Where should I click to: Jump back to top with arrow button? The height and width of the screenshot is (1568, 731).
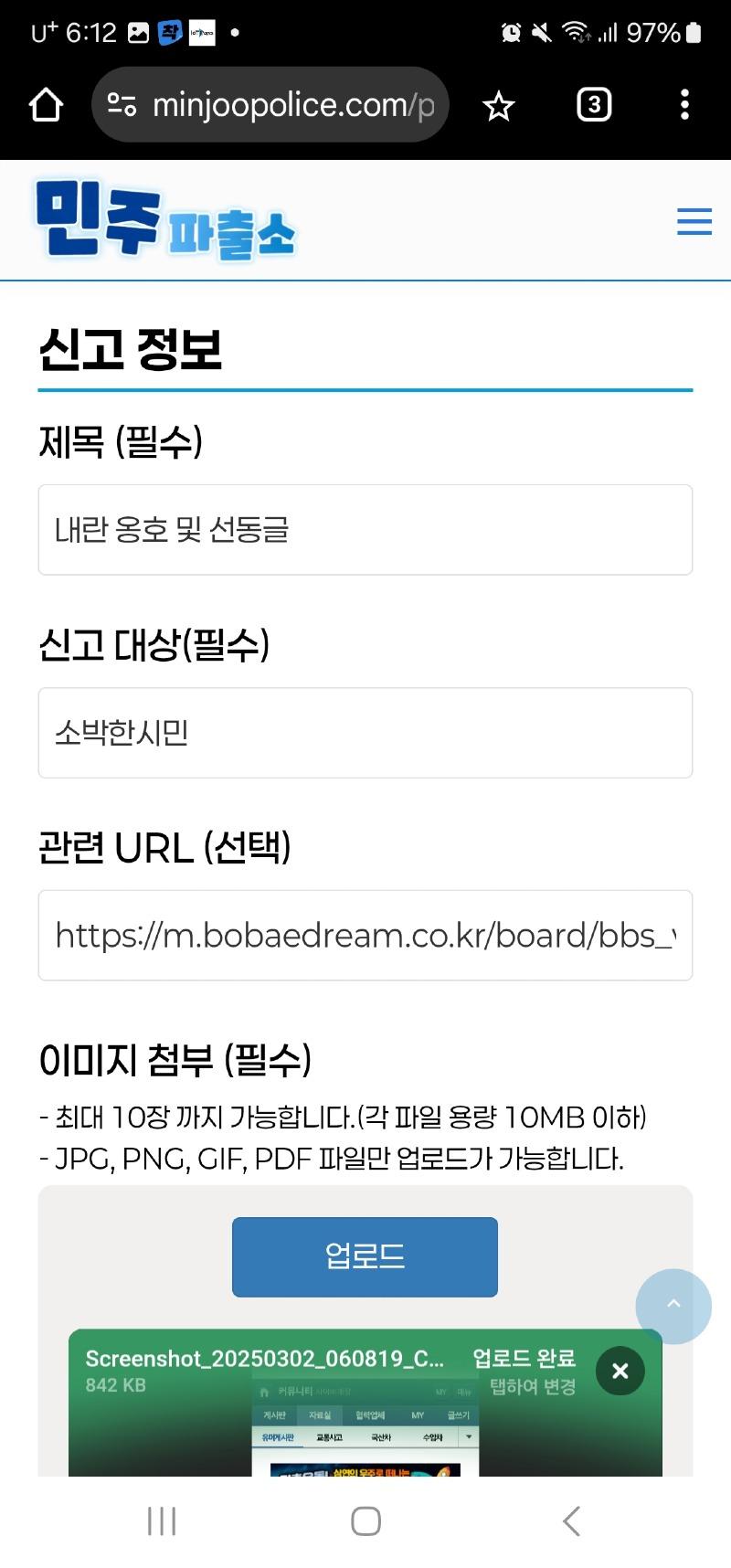(673, 1306)
